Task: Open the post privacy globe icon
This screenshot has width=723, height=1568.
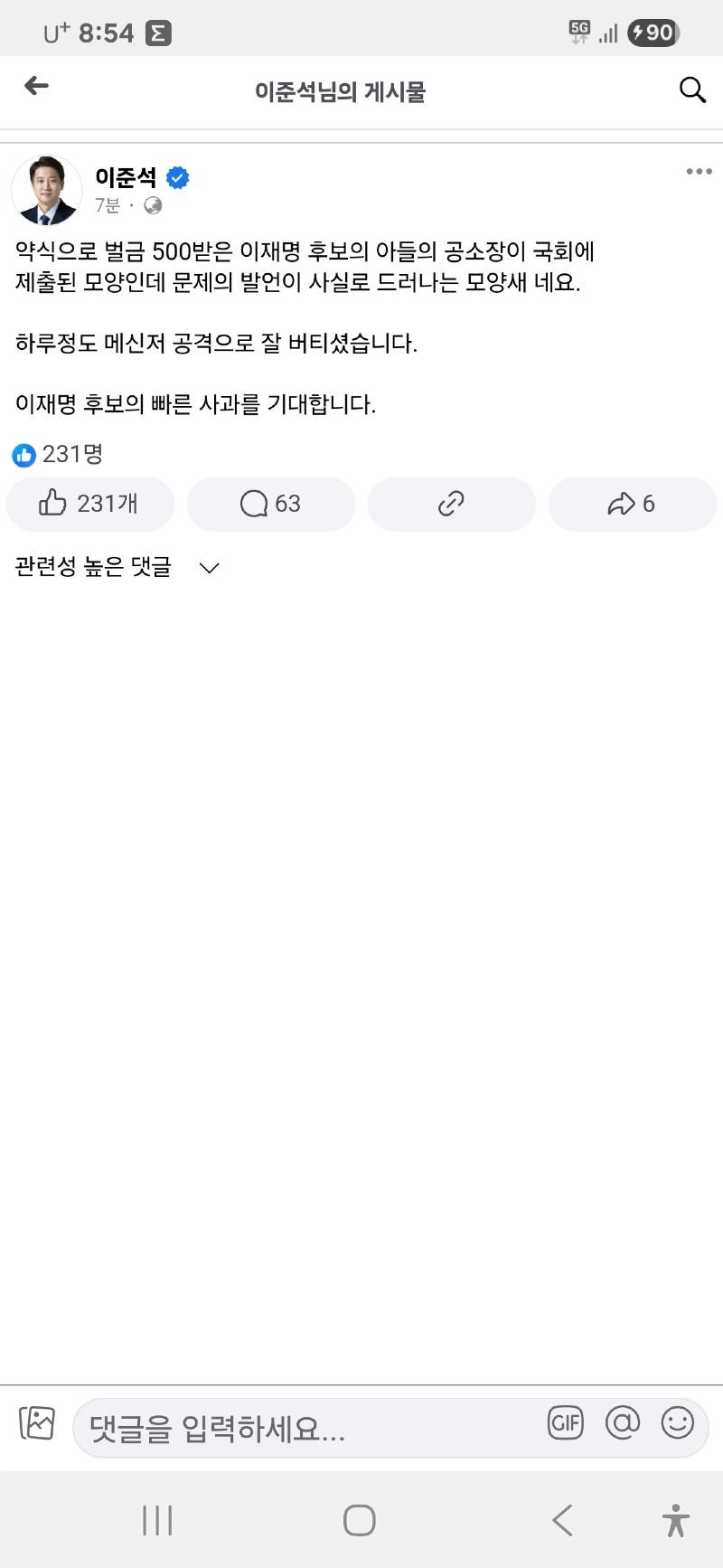Action: tap(154, 205)
